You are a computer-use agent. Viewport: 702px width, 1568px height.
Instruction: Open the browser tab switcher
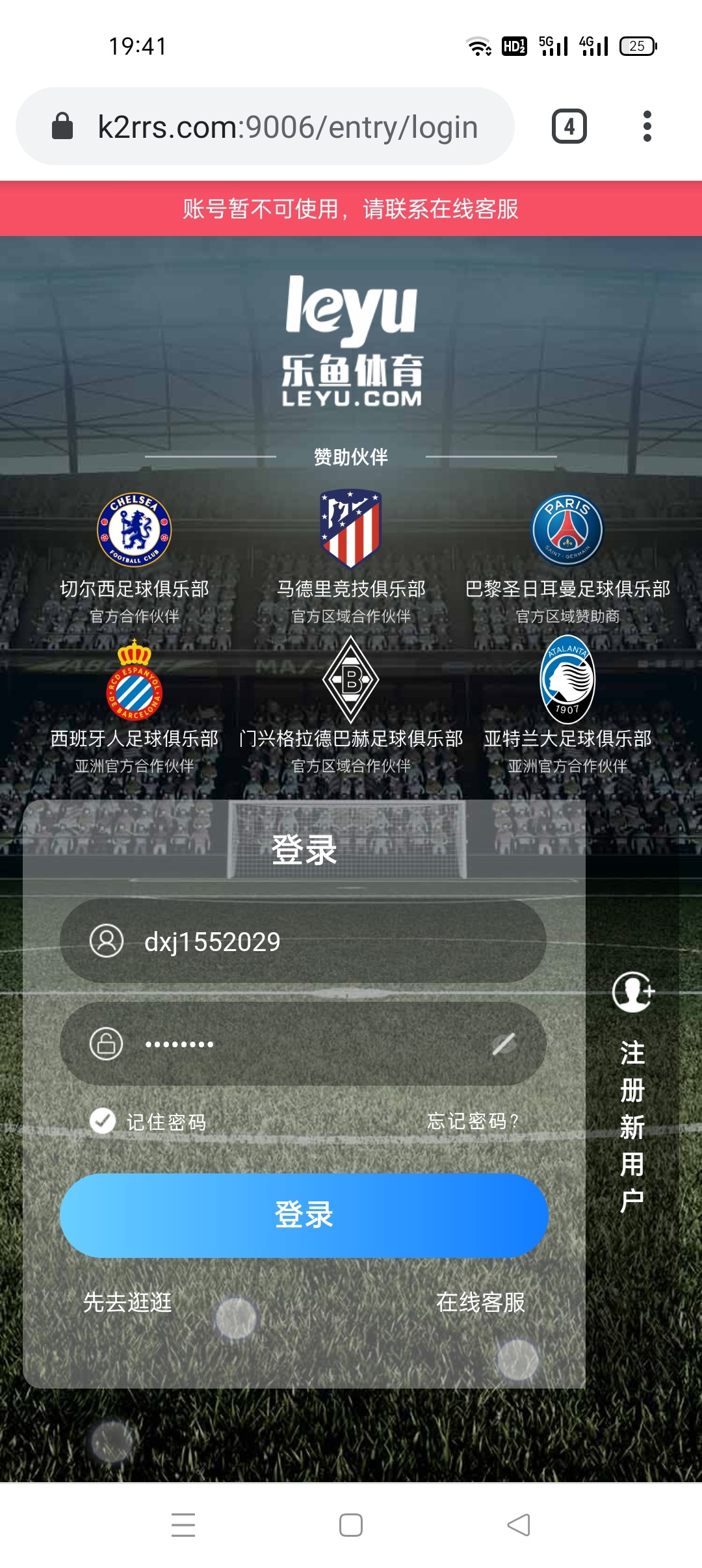[569, 127]
